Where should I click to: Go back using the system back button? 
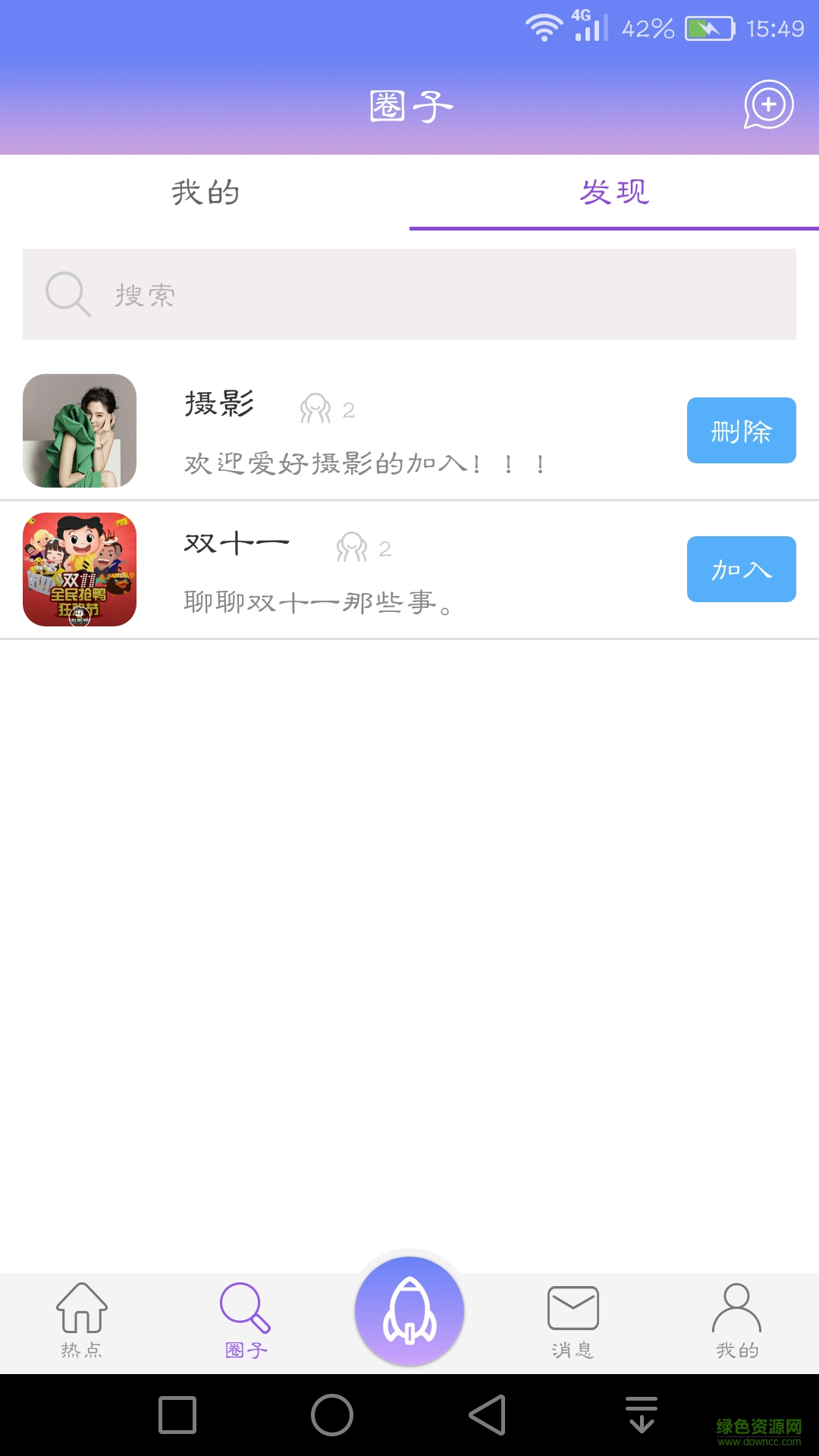click(488, 1415)
